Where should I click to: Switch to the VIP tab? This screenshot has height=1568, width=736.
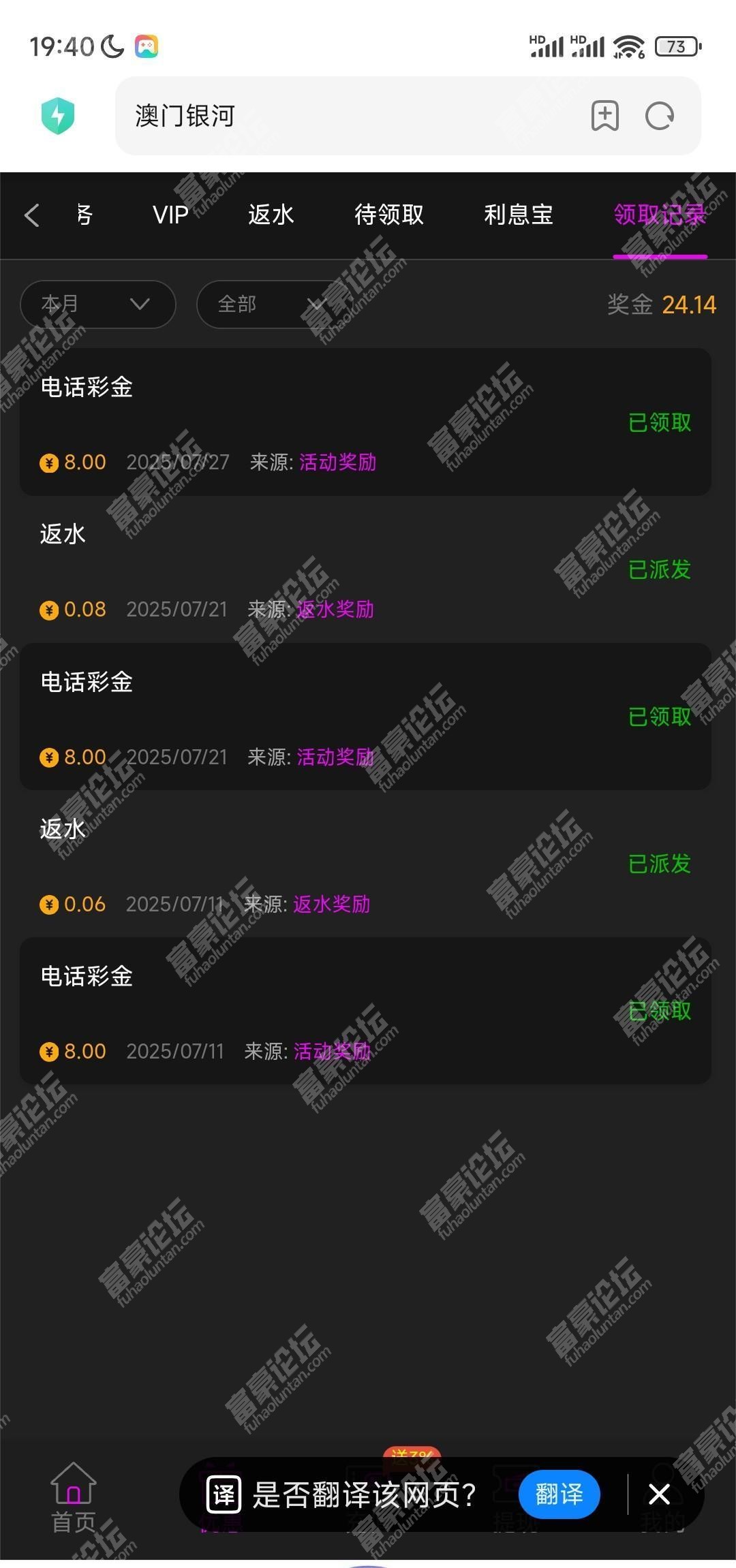[170, 215]
